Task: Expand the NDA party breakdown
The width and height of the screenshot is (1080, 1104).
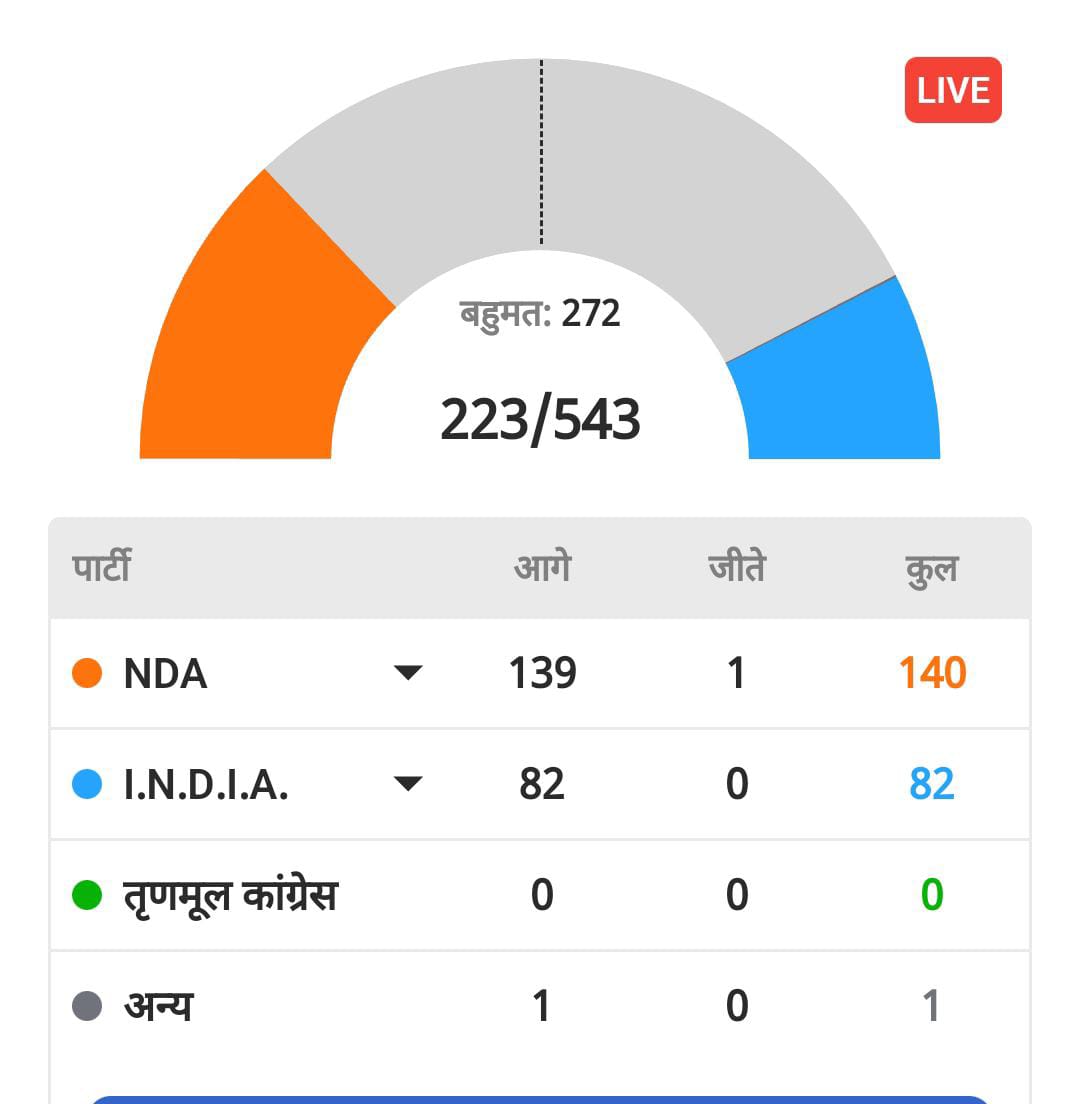Action: click(408, 673)
